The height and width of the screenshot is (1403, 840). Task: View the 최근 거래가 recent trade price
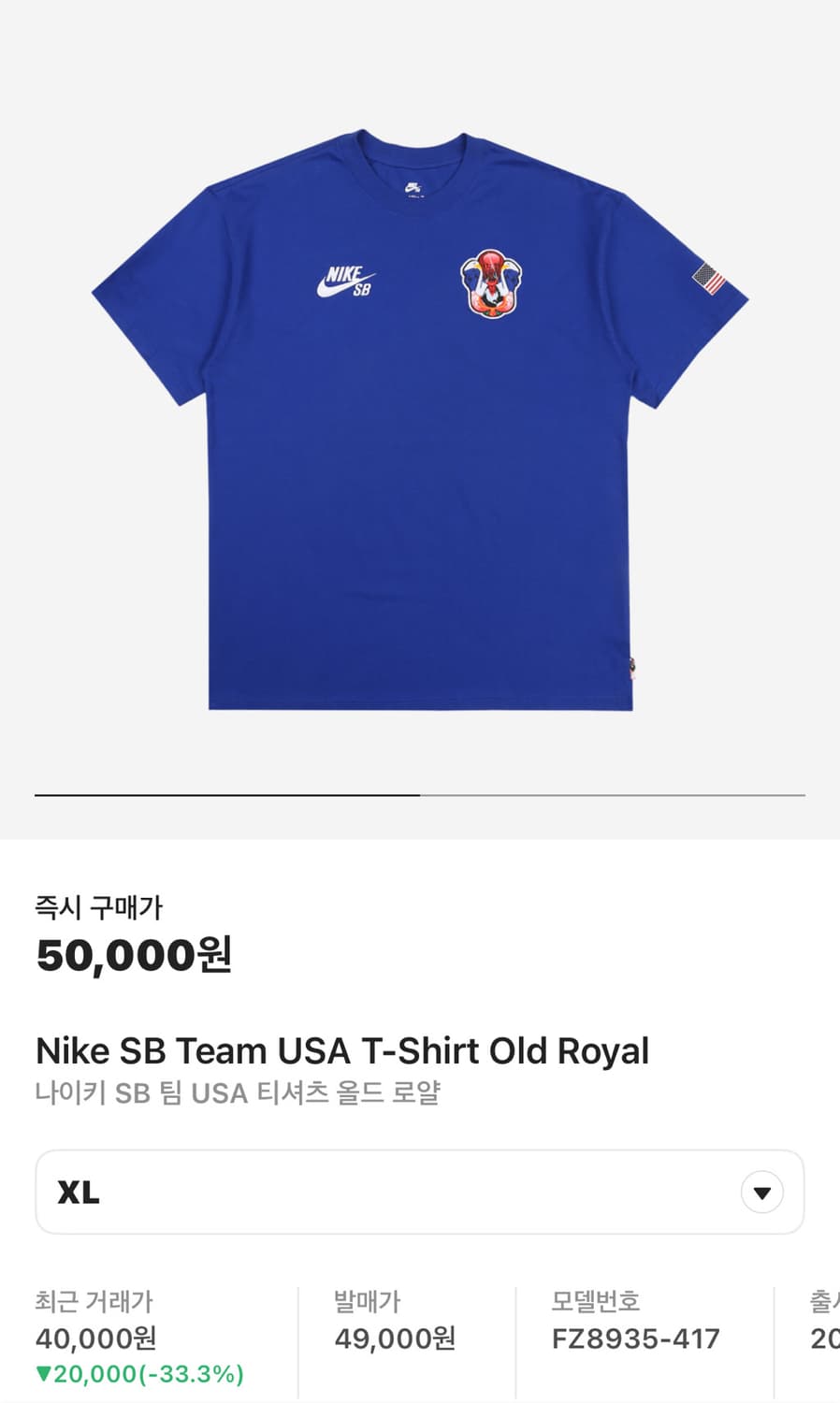94,1300
